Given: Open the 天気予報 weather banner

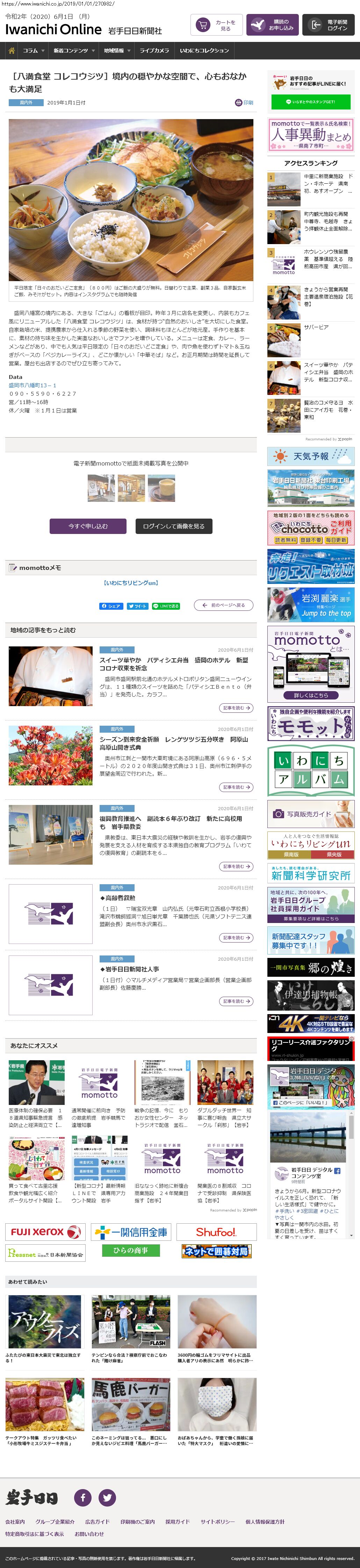Looking at the screenshot, I should pyautogui.click(x=311, y=456).
